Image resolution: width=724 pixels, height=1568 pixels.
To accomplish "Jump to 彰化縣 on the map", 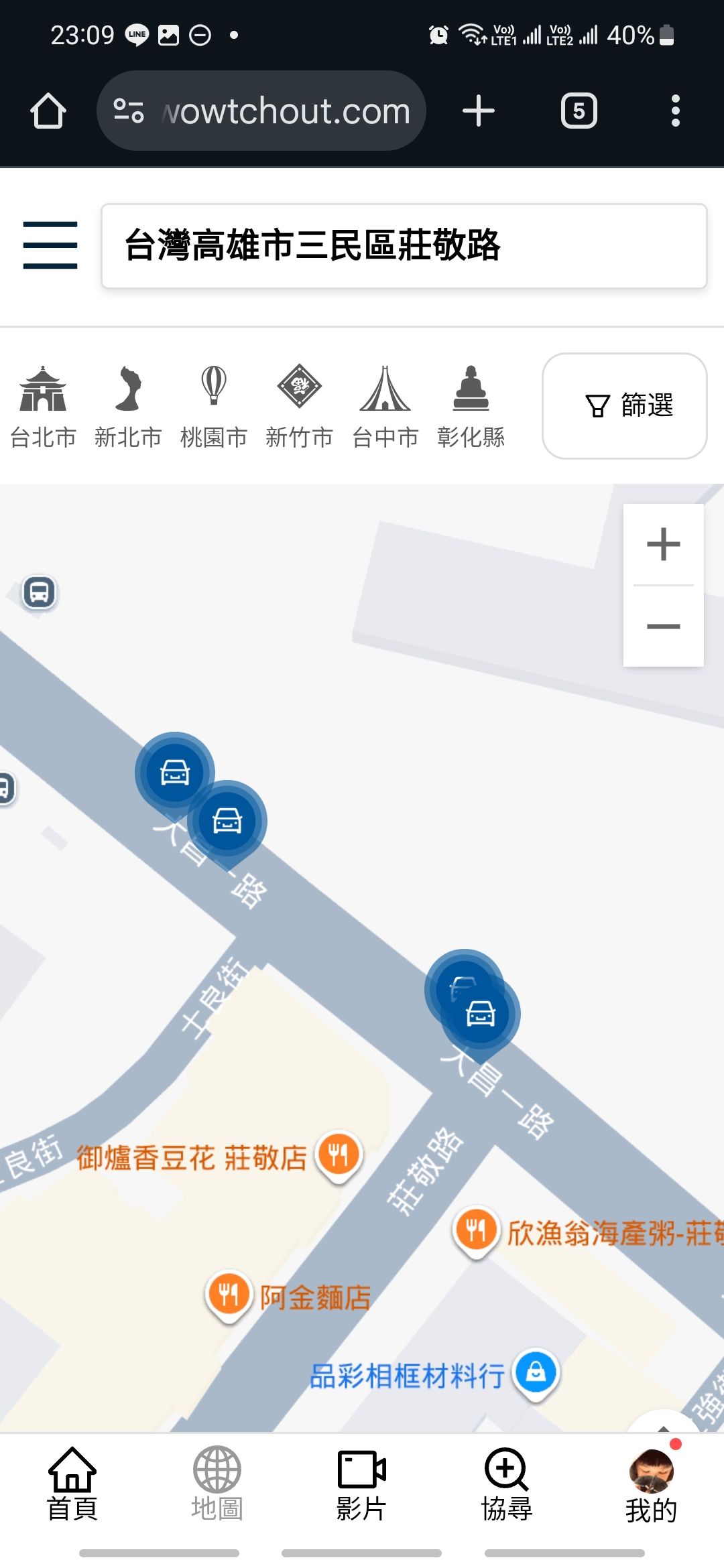I will 471,407.
